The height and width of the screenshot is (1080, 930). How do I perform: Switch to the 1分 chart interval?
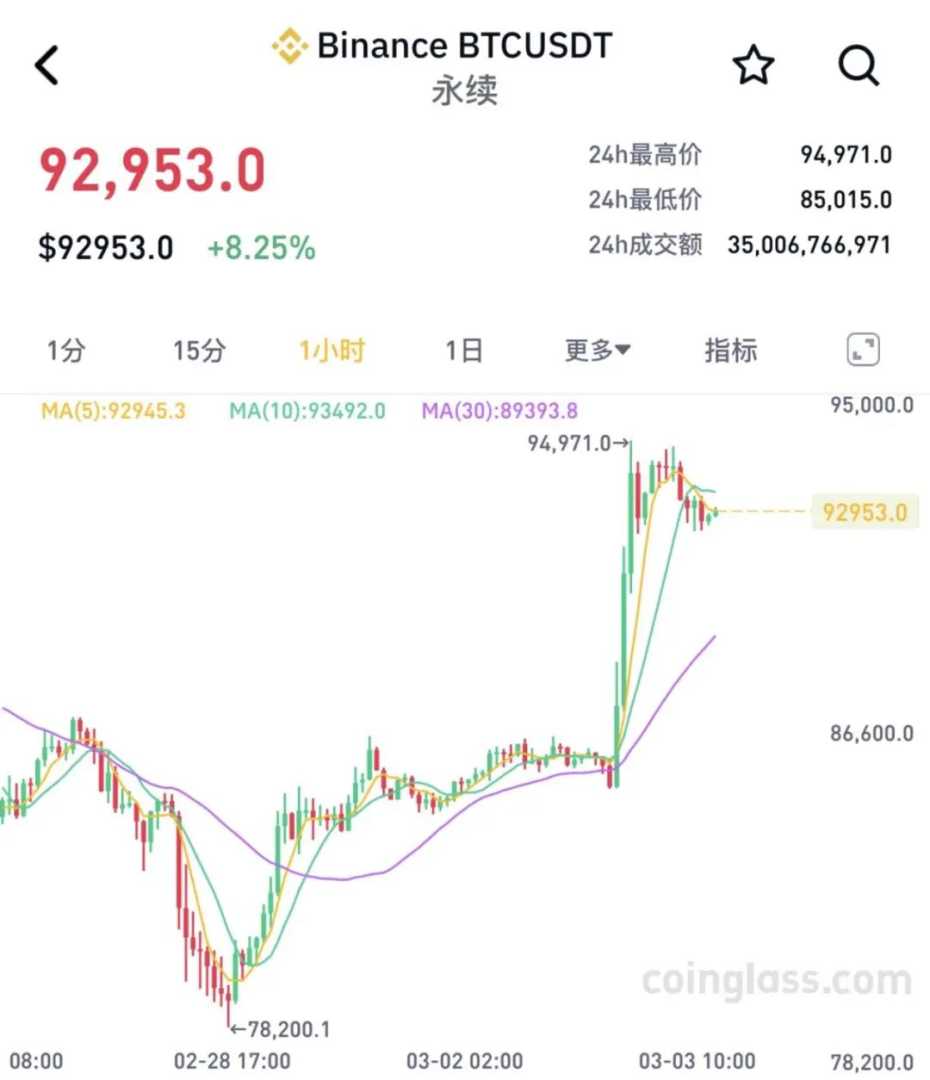click(66, 351)
